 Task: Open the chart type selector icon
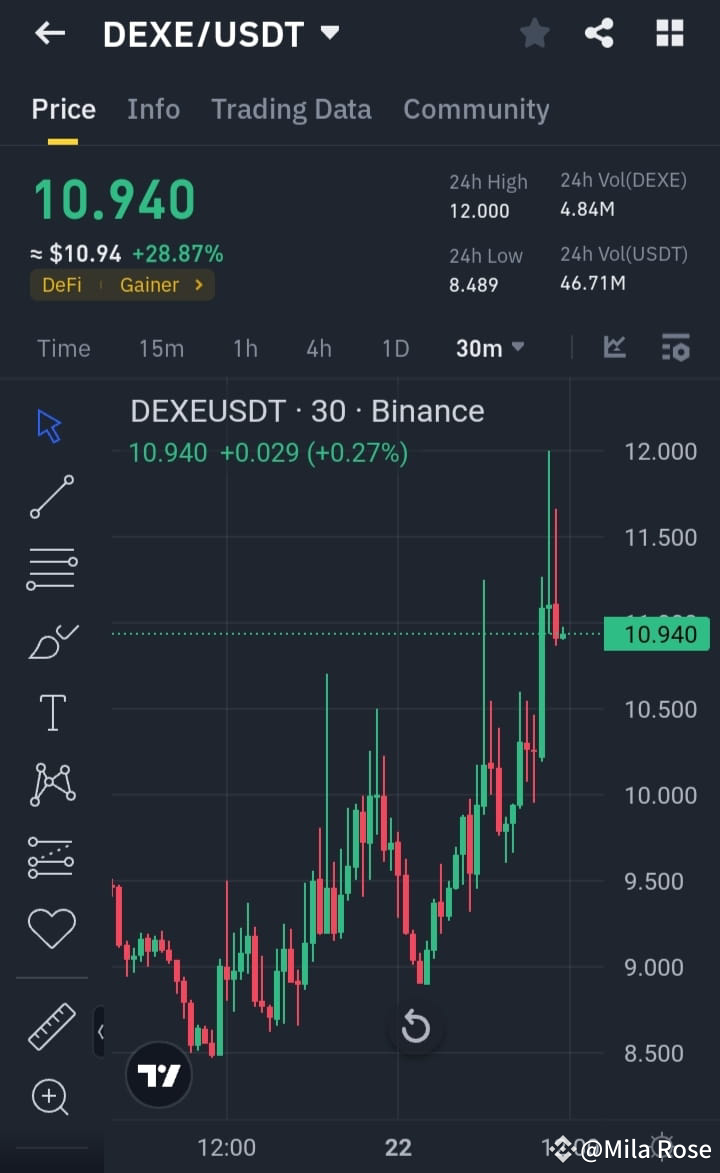click(614, 348)
